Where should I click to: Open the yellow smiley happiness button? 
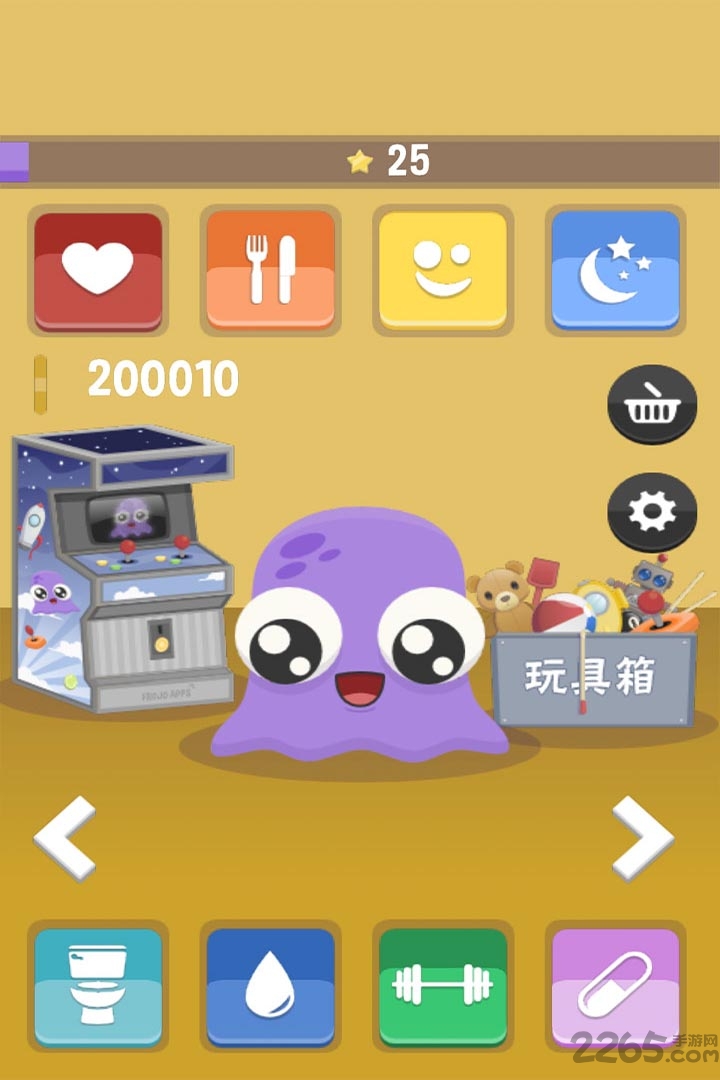(x=443, y=270)
